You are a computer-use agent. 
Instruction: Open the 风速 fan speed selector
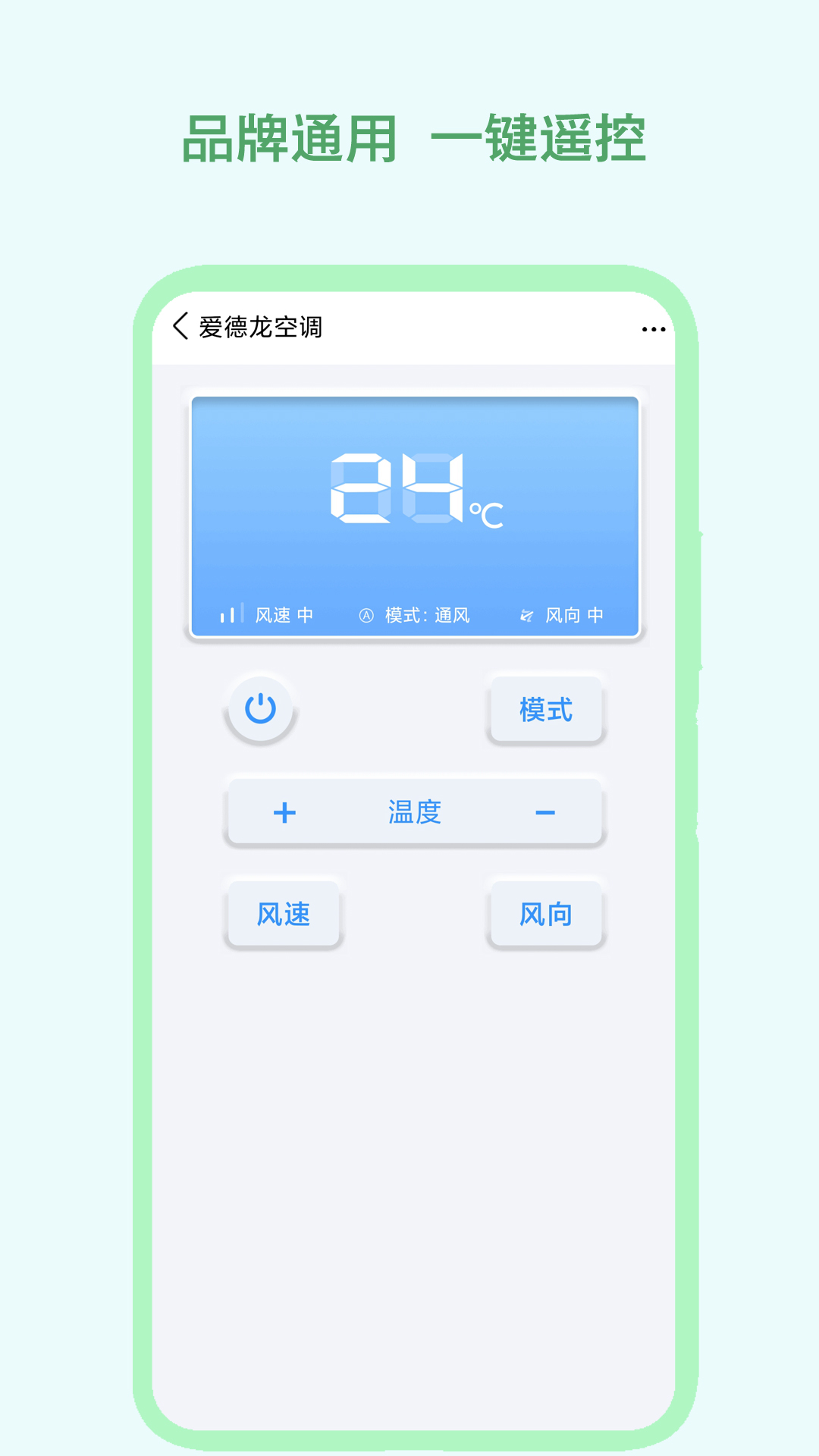[x=282, y=915]
